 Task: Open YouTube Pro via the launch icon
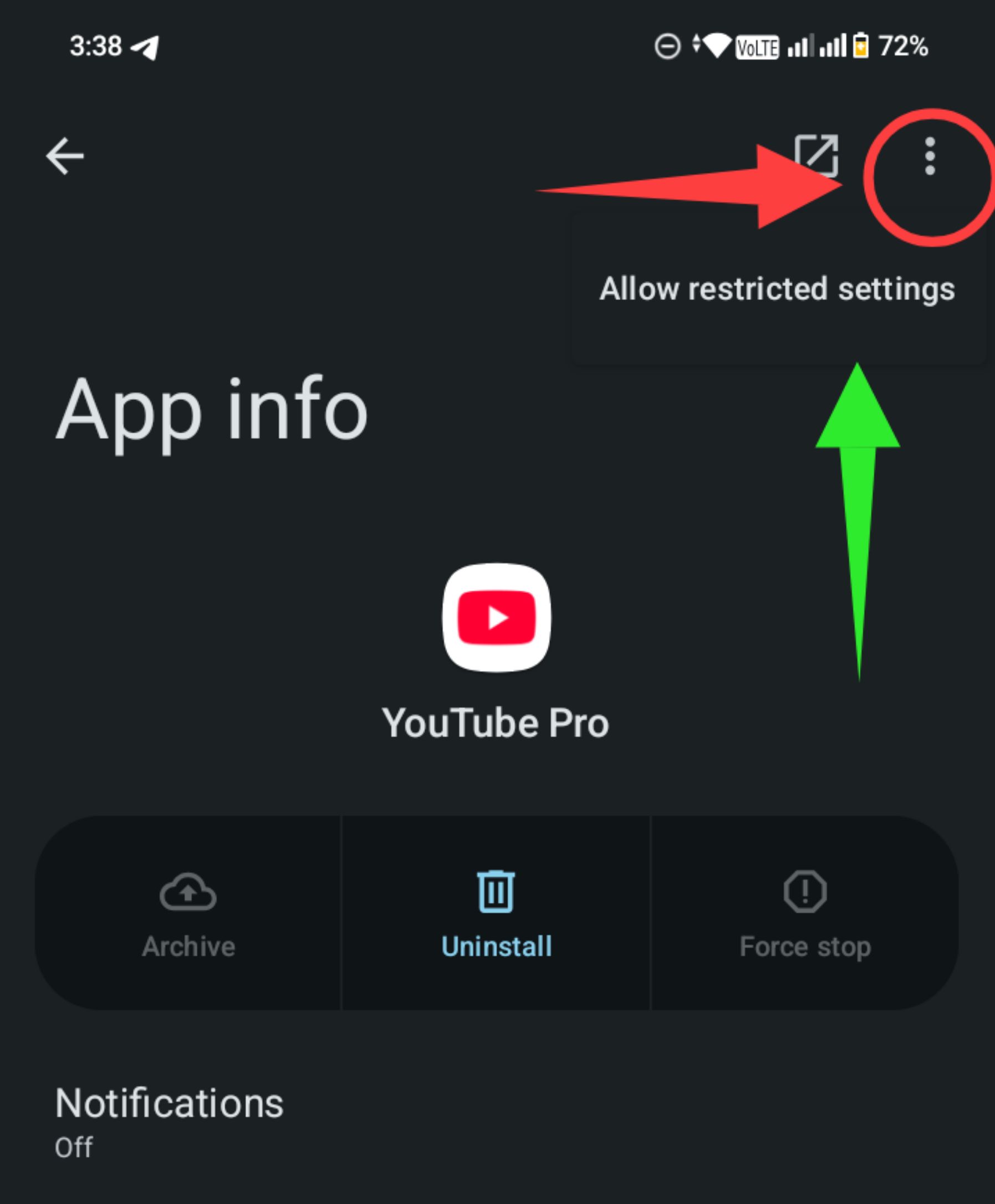click(x=816, y=155)
